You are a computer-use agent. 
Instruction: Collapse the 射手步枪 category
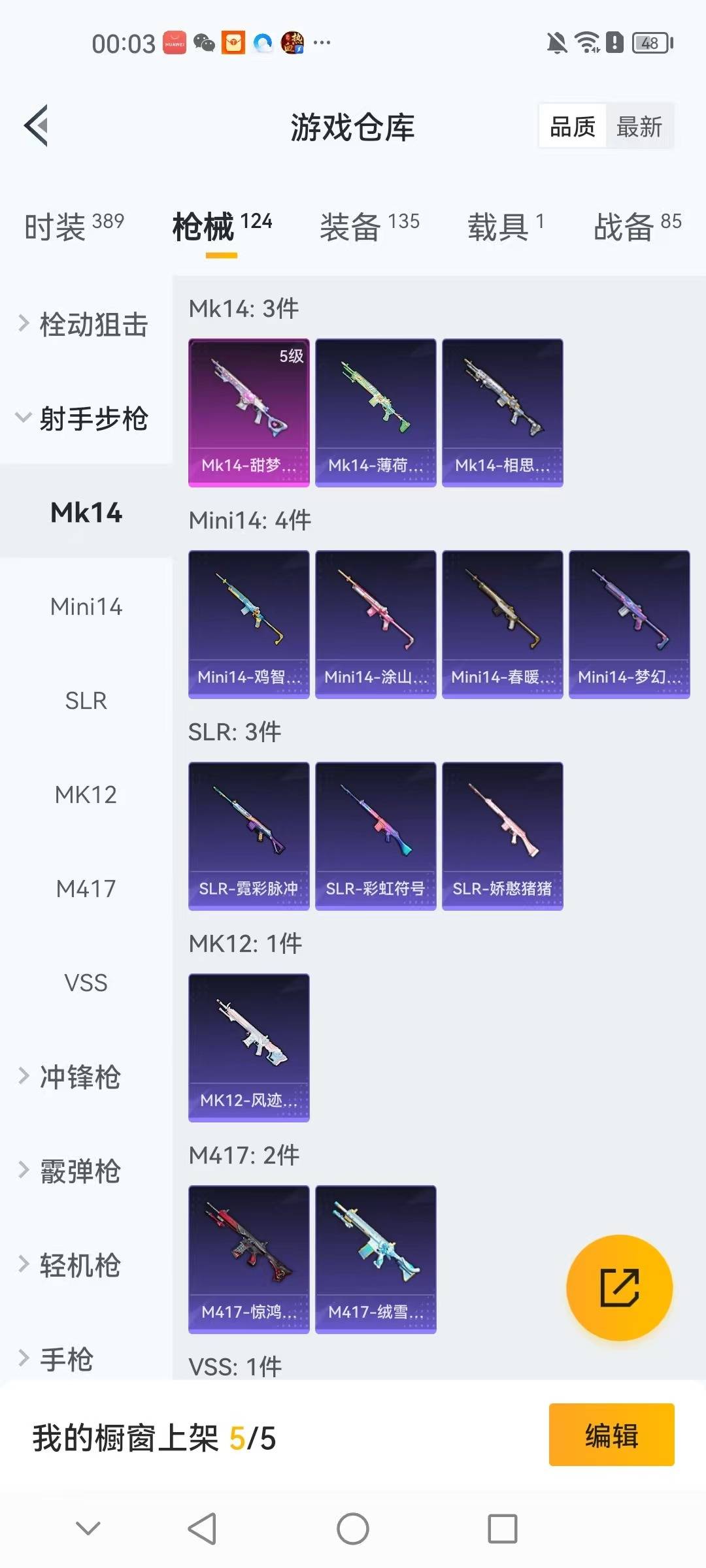(93, 419)
